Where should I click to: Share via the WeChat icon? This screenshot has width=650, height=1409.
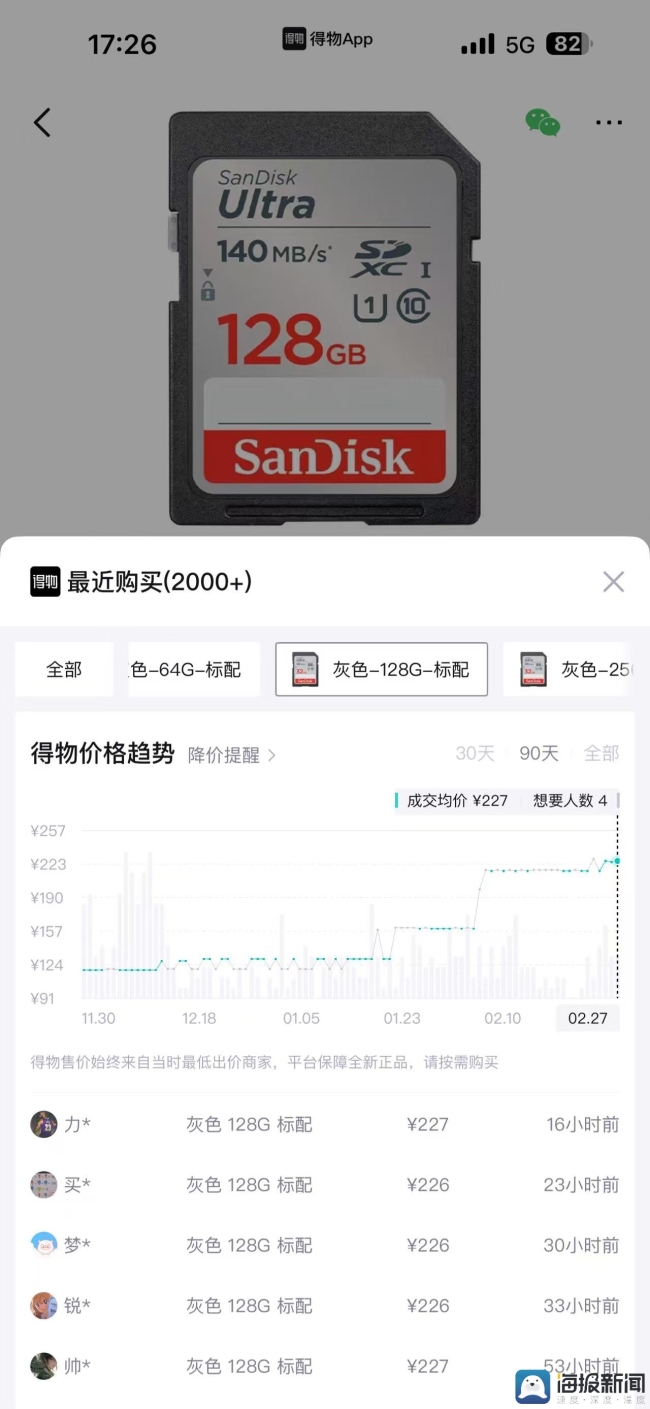(x=543, y=123)
